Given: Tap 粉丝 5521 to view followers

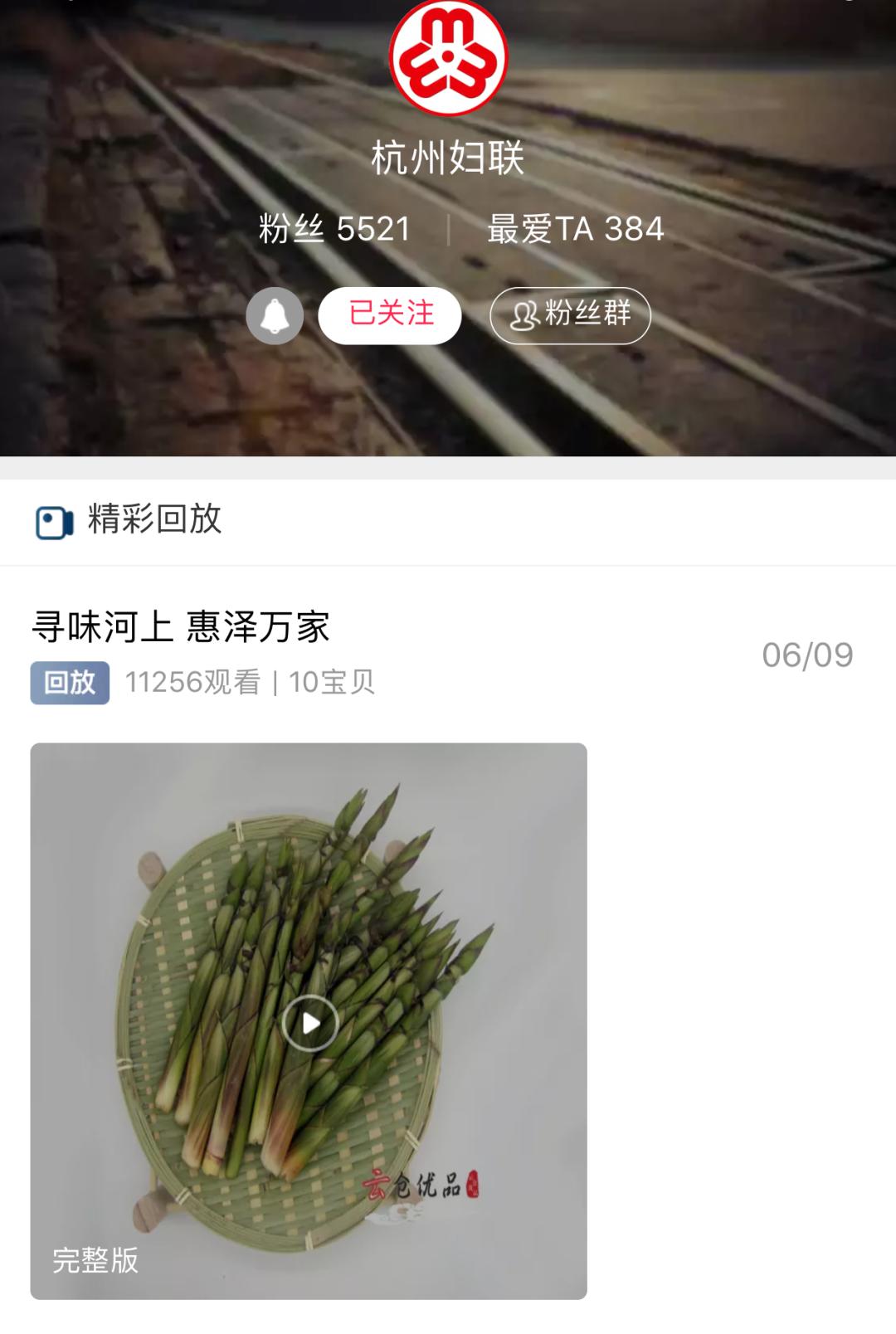Looking at the screenshot, I should click(332, 231).
